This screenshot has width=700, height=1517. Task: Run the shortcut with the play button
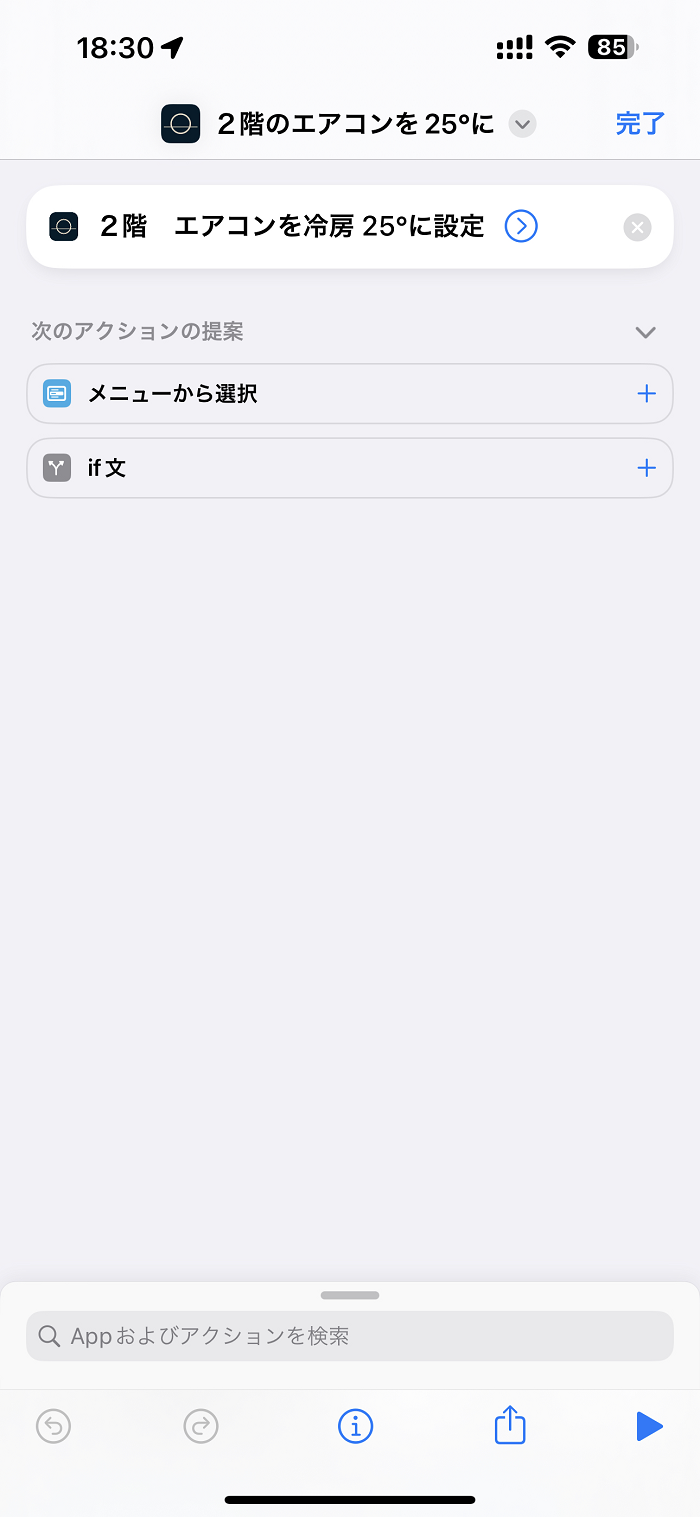point(649,1426)
